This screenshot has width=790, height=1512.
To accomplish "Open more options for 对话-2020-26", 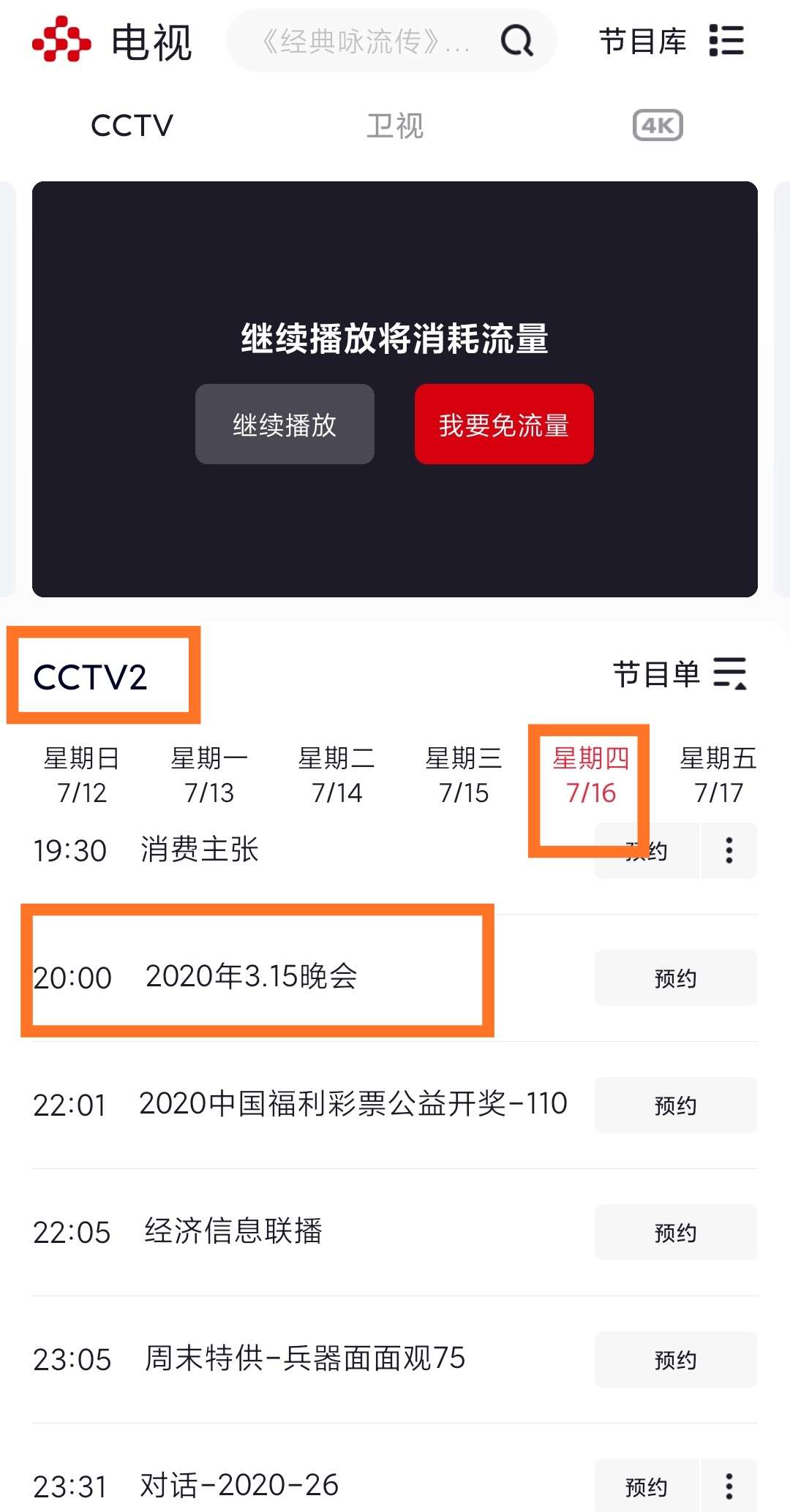I will coord(729,1486).
